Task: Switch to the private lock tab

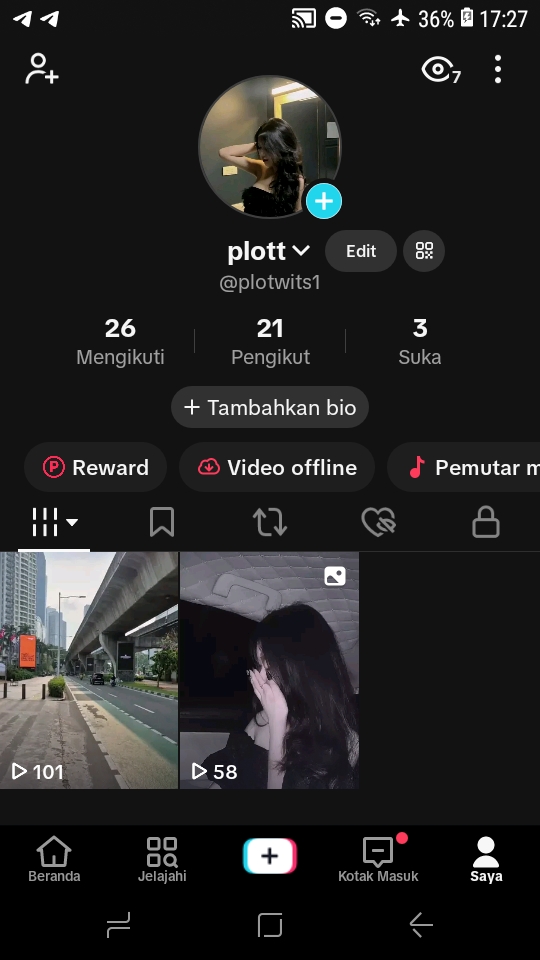Action: [x=486, y=522]
